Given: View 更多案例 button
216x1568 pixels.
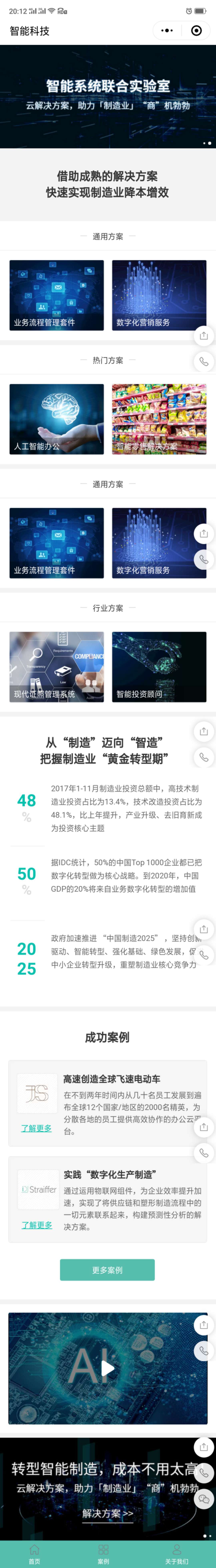Looking at the screenshot, I should [107, 1270].
